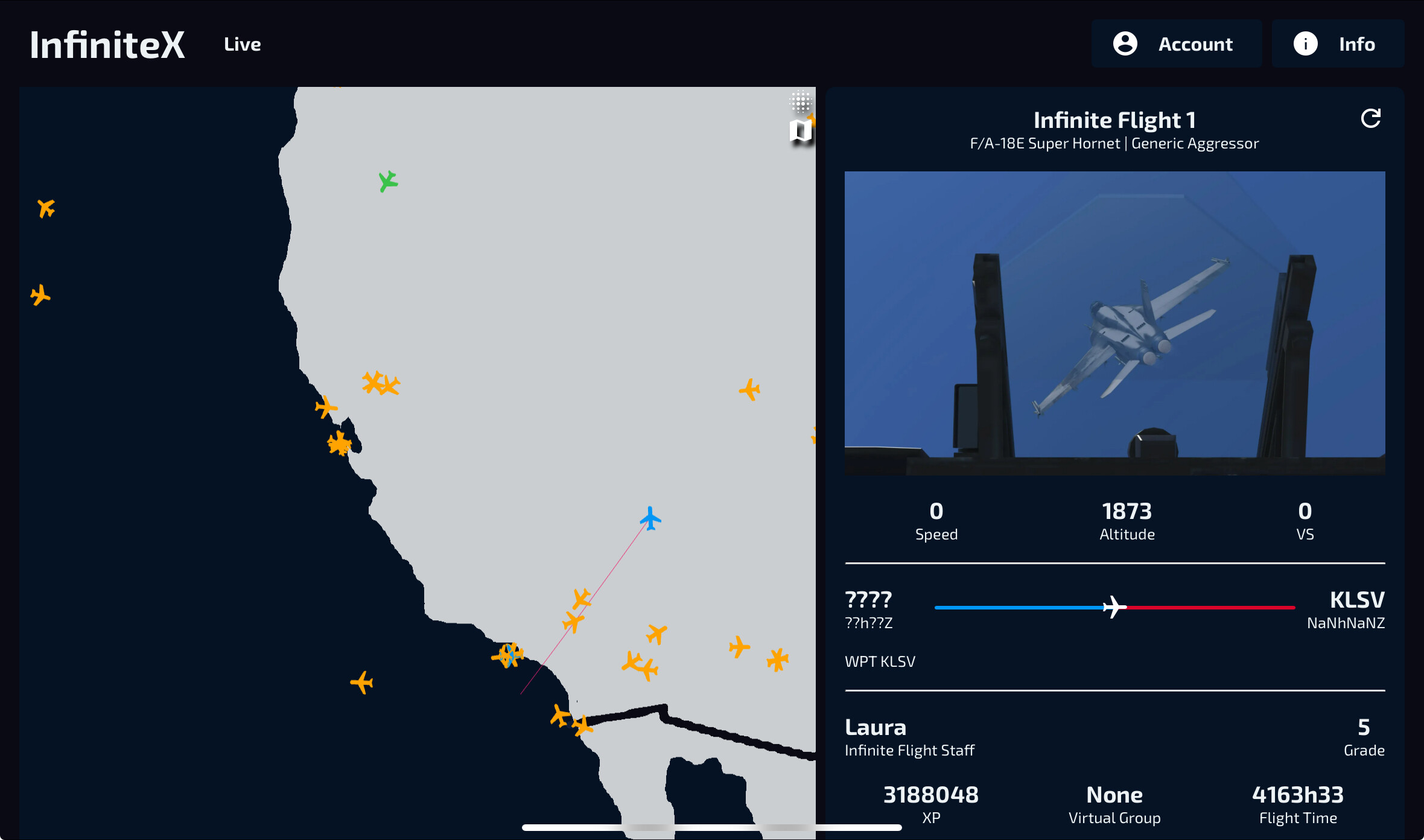Select the blue selected aircraft on map
This screenshot has height=840, width=1424.
[x=650, y=518]
